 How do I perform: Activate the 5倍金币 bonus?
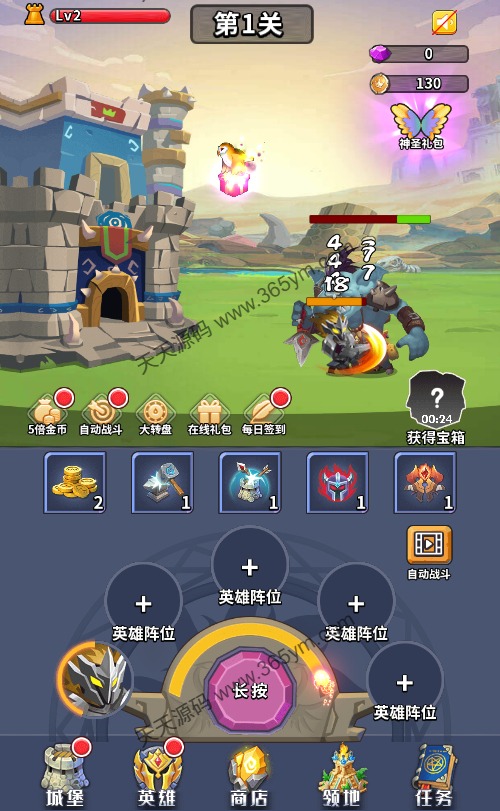coord(48,414)
